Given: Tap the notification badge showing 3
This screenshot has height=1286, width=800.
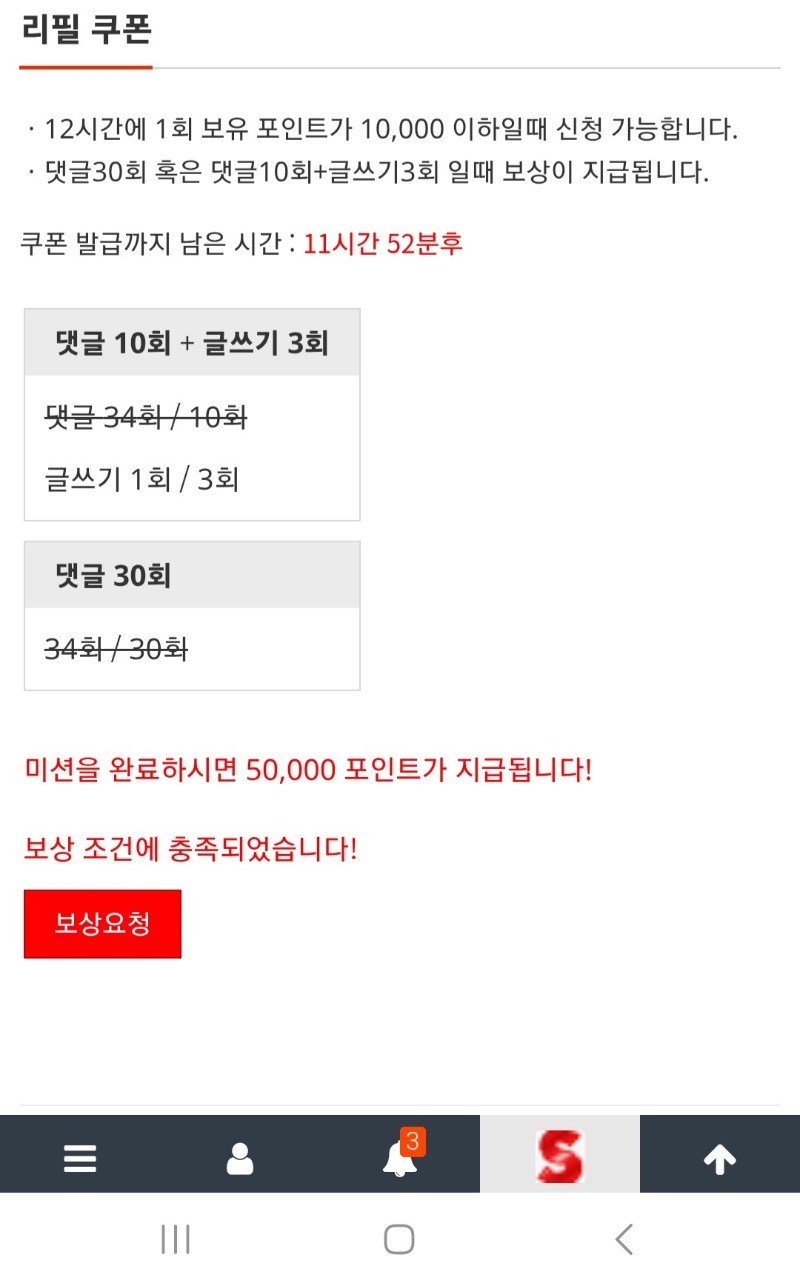Looking at the screenshot, I should [x=411, y=1142].
